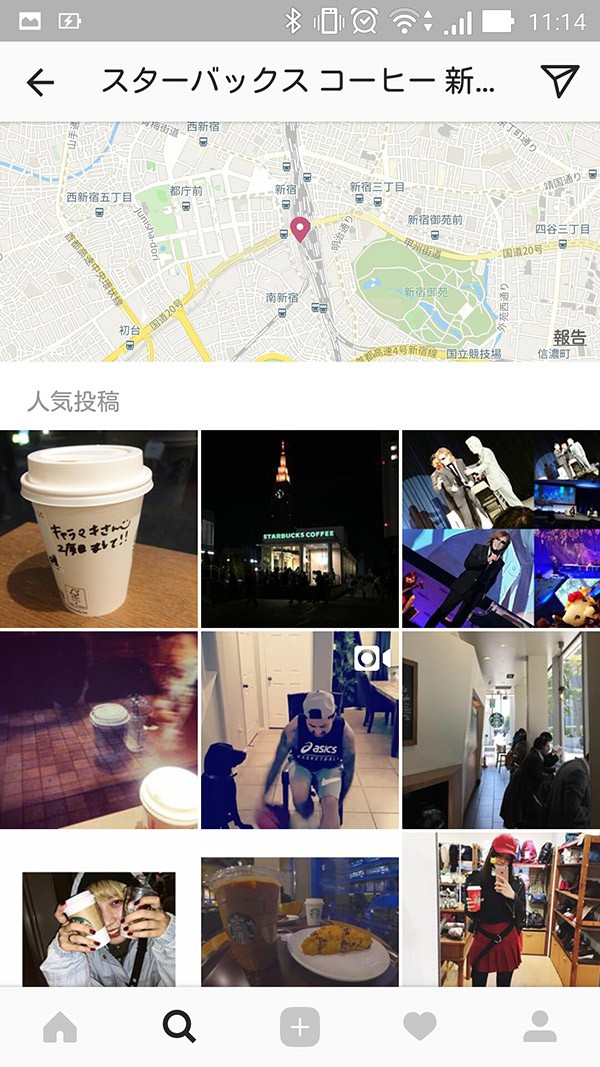Open the iced drink and pastry post

click(300, 920)
